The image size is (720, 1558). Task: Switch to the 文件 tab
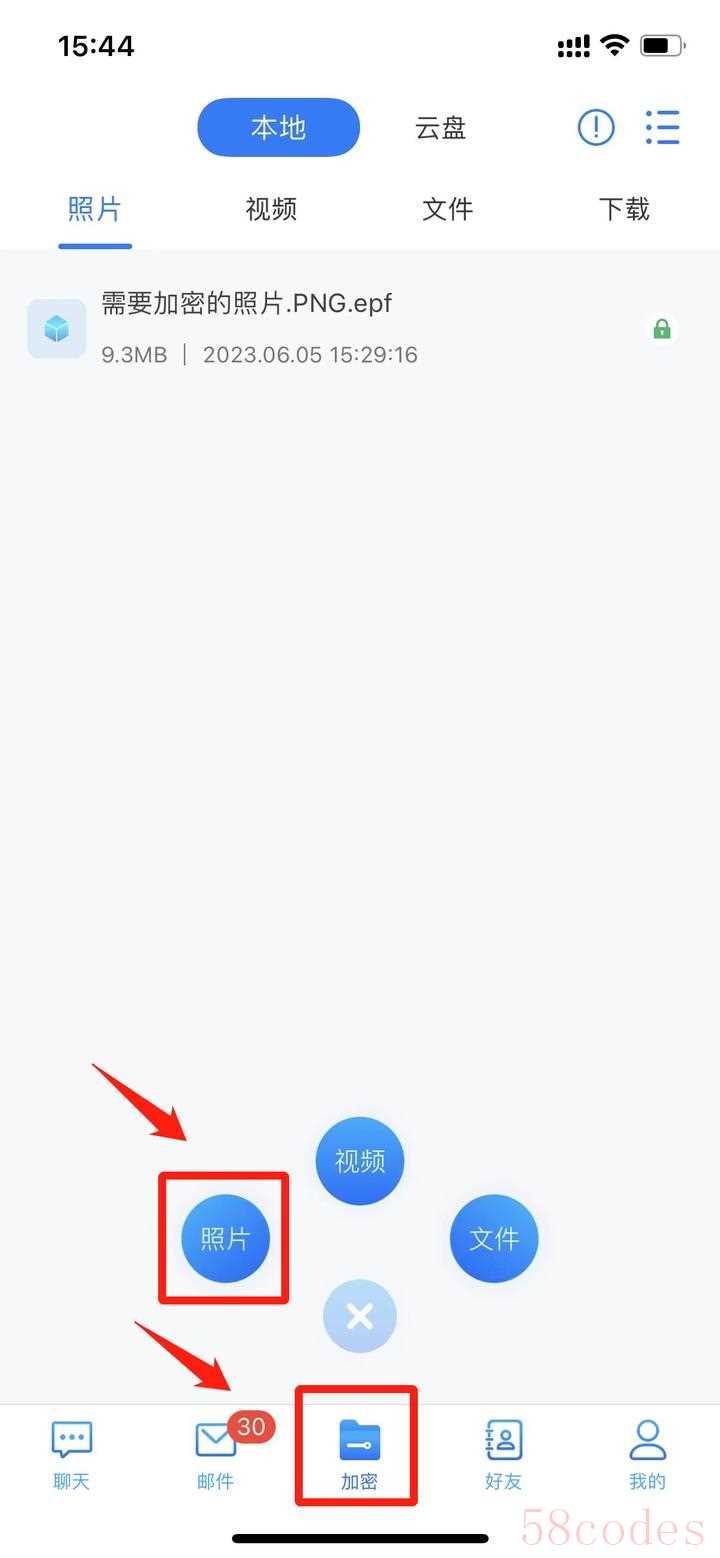point(447,209)
